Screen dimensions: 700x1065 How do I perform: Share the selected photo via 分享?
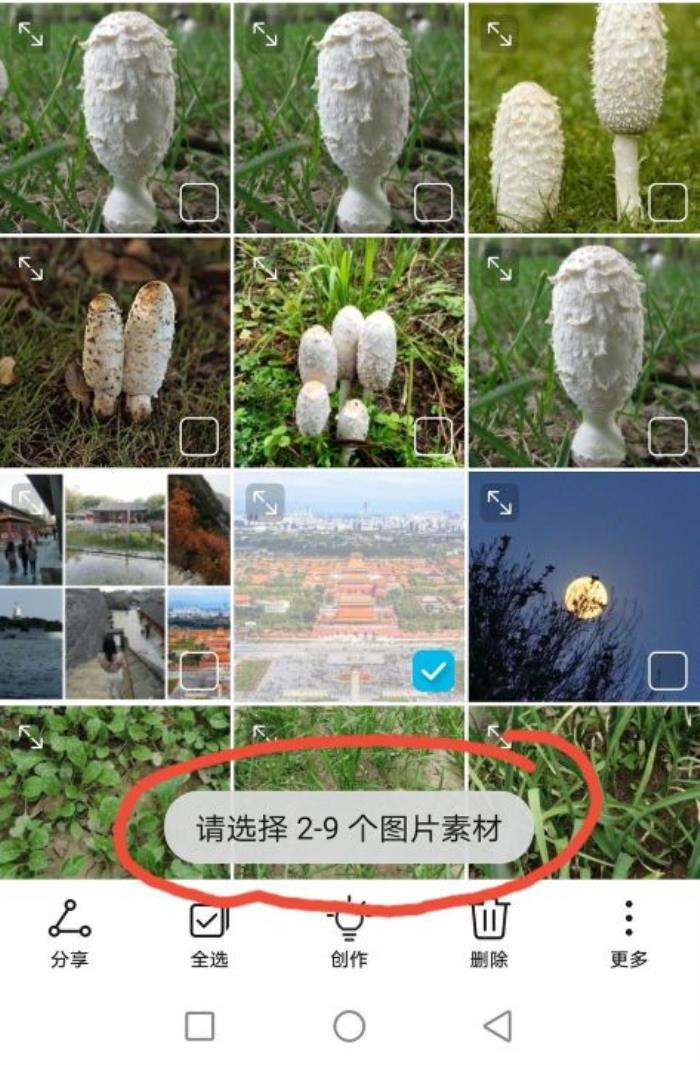point(69,931)
